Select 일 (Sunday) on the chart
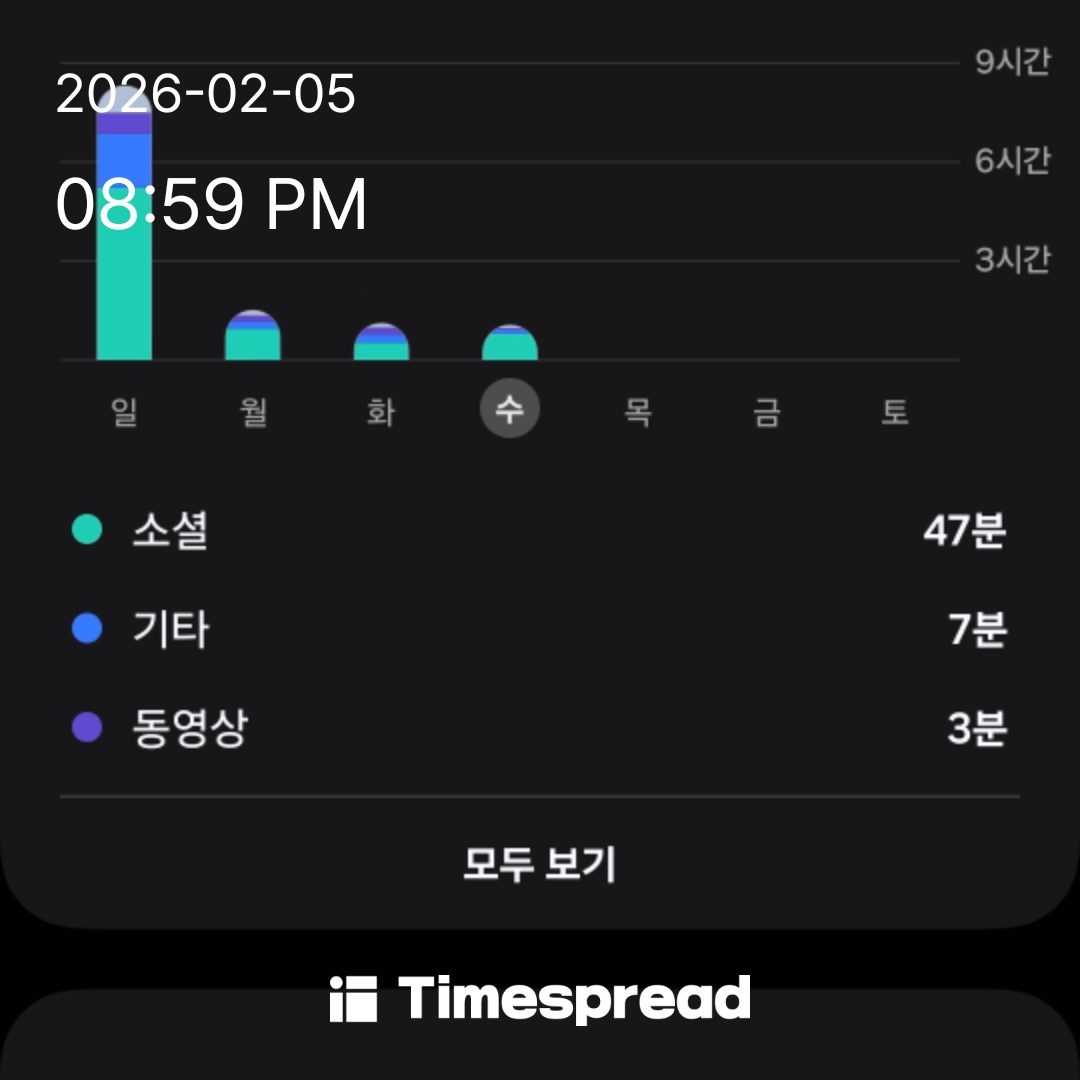Screen dimensions: 1080x1080 124,411
